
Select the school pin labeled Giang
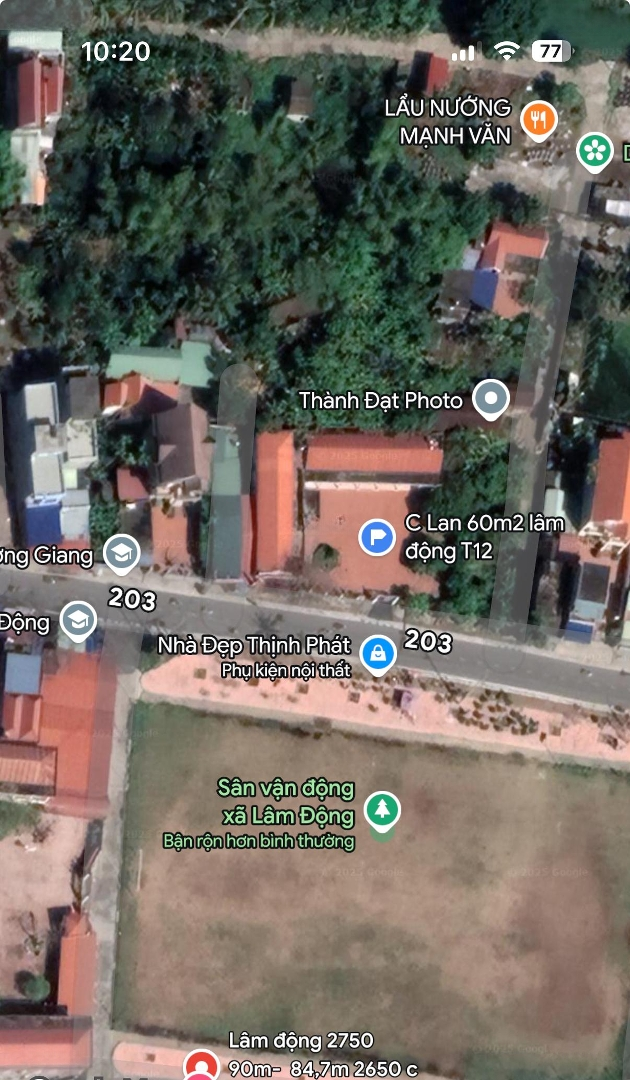[x=122, y=552]
